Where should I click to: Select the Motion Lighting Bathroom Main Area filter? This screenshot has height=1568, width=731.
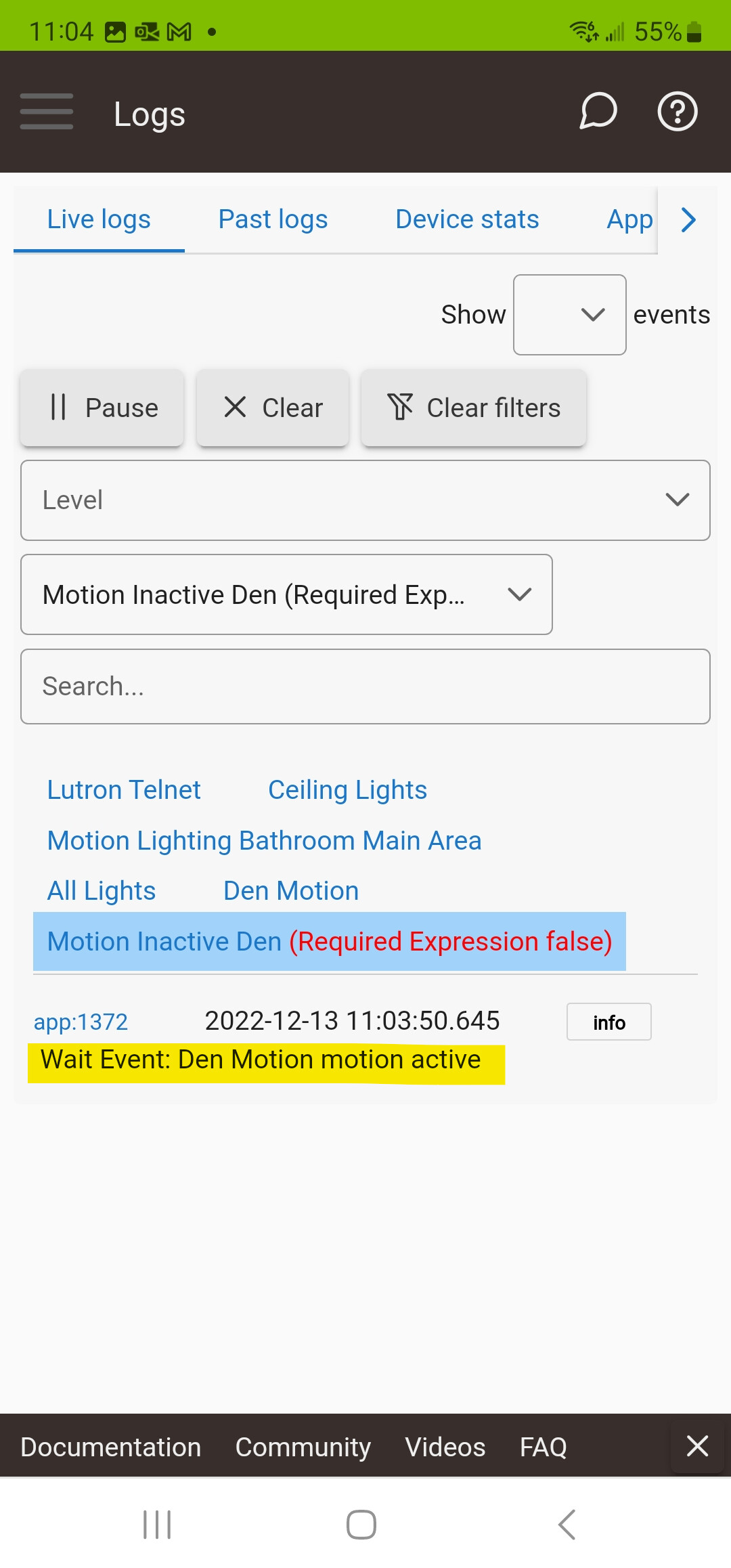(x=264, y=840)
